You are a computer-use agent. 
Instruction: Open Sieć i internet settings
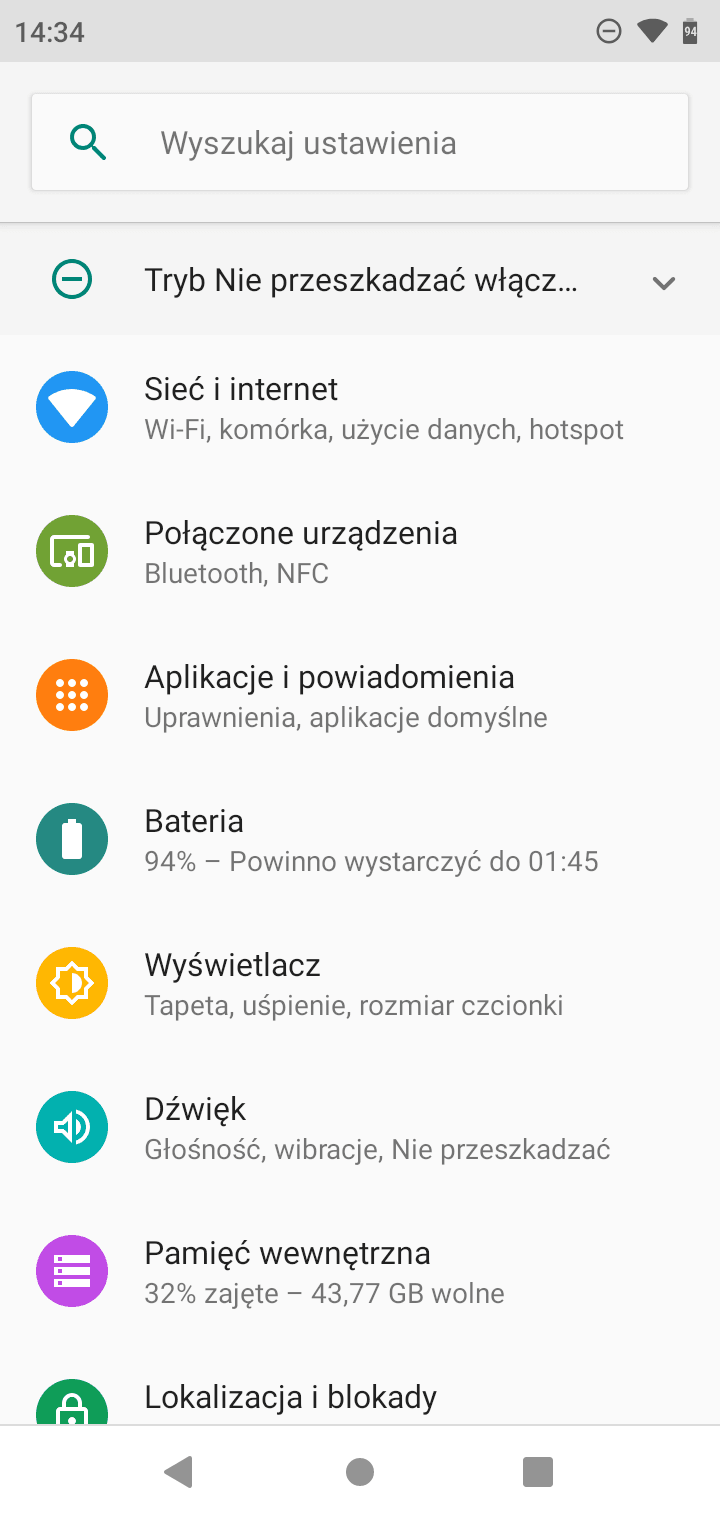360,408
